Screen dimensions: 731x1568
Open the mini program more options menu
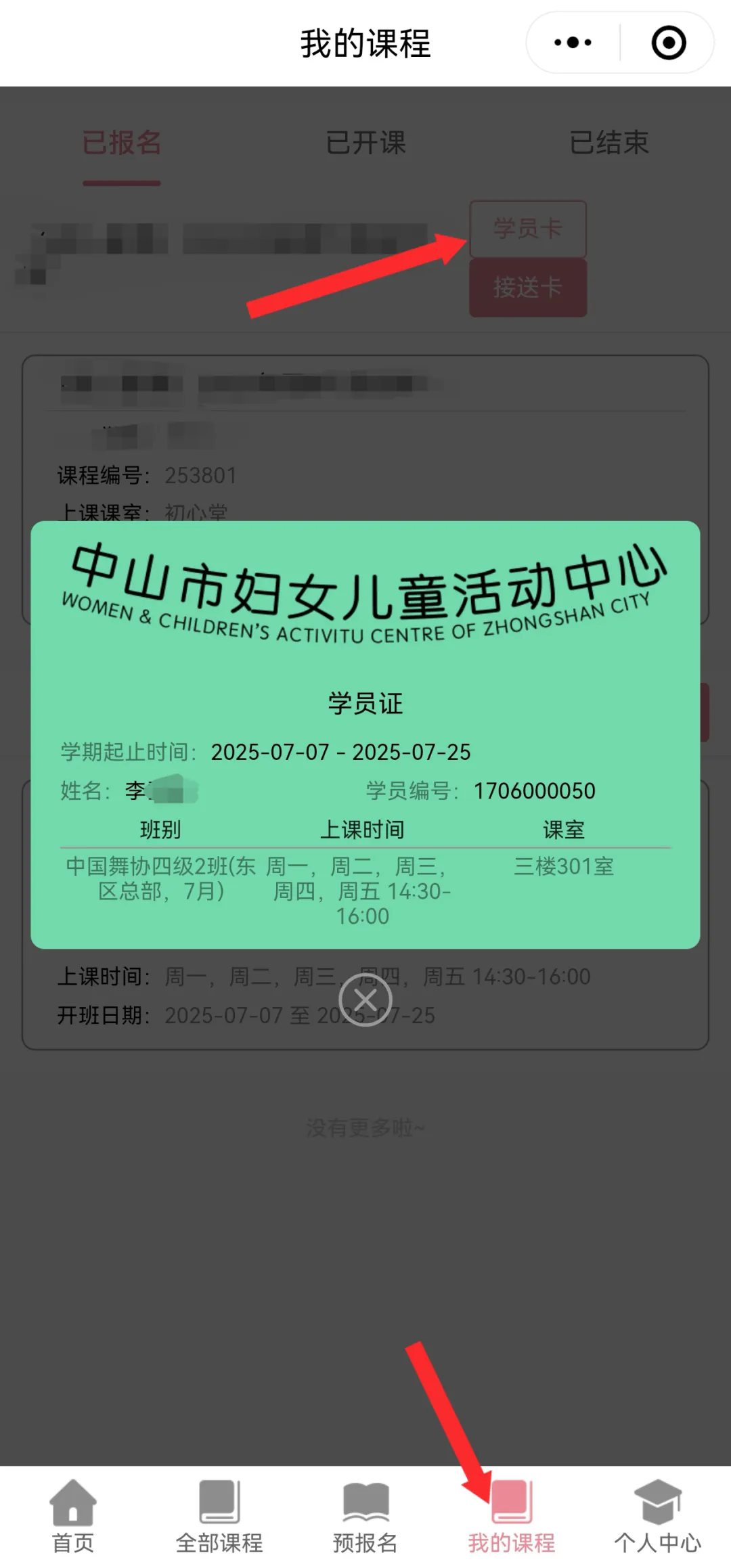pyautogui.click(x=573, y=43)
